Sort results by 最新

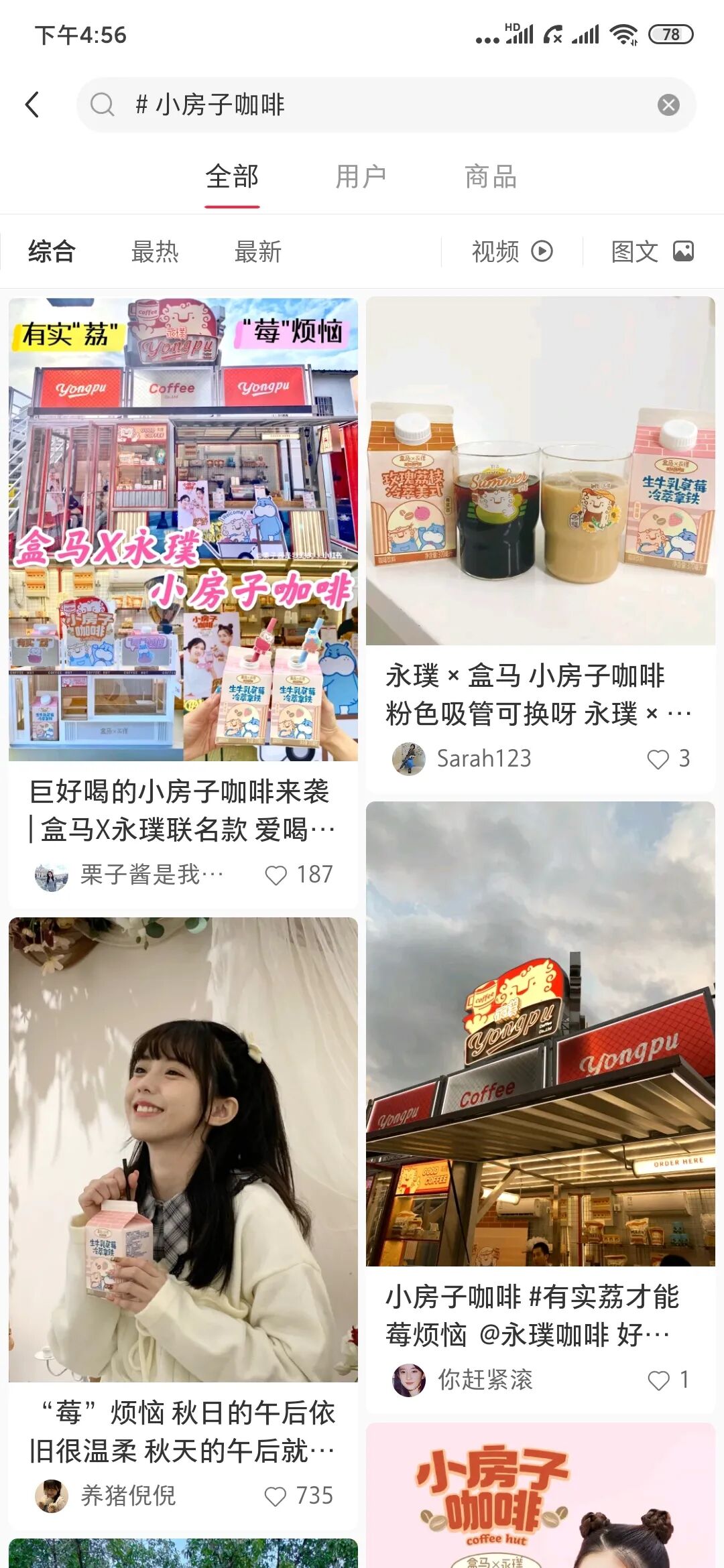tap(258, 252)
